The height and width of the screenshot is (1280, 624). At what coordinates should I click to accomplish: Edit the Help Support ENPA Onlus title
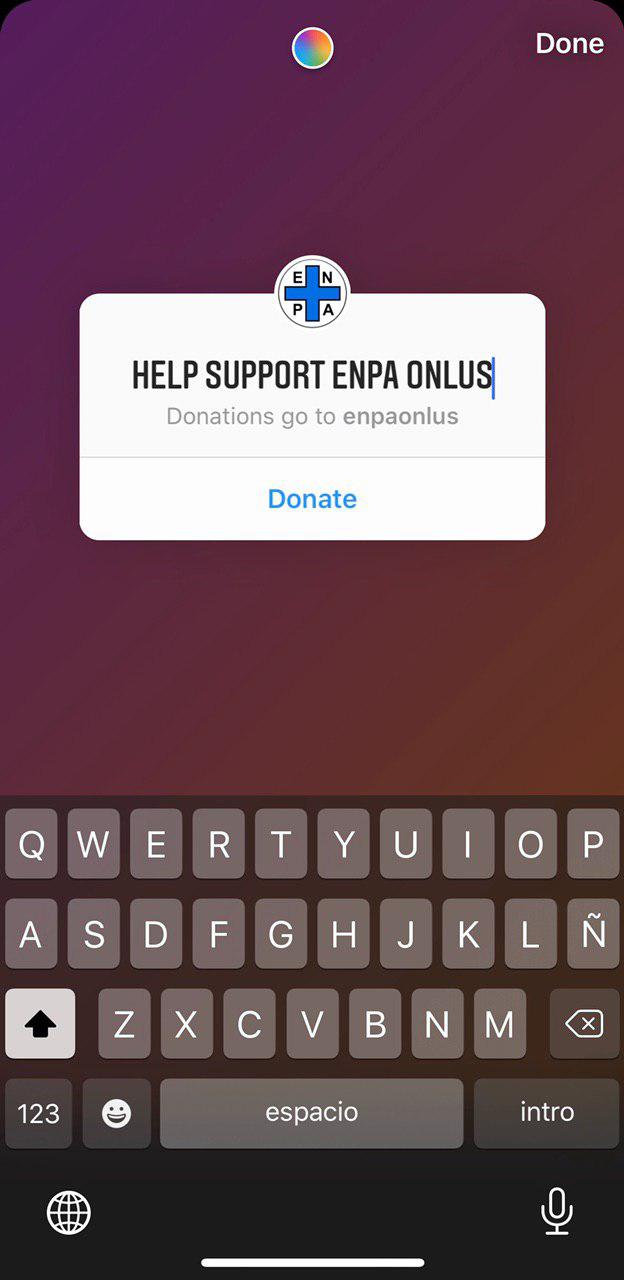[x=312, y=376]
